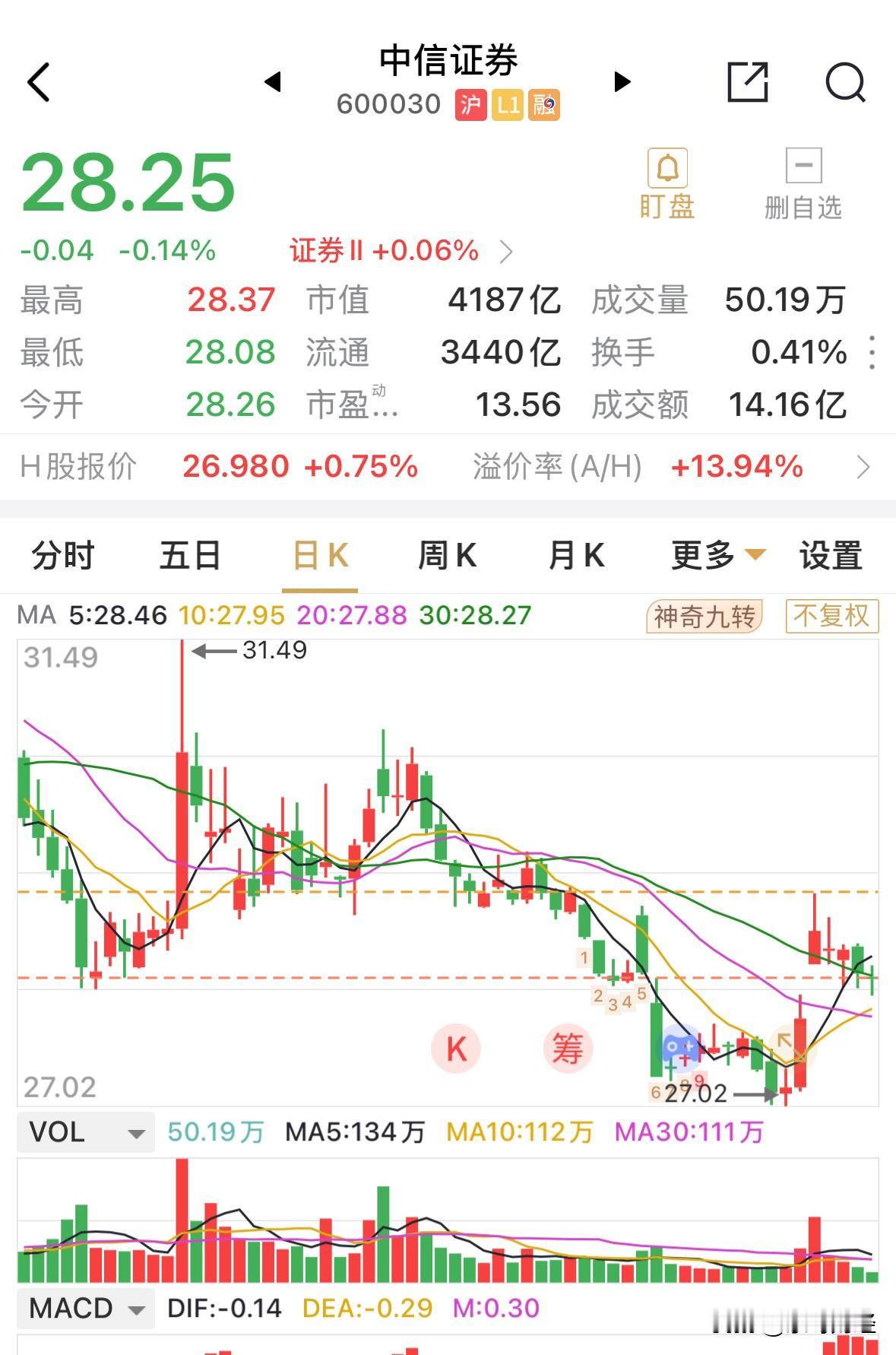Toggle the 神奇九转 indicator
This screenshot has width=896, height=1355.
point(703,617)
